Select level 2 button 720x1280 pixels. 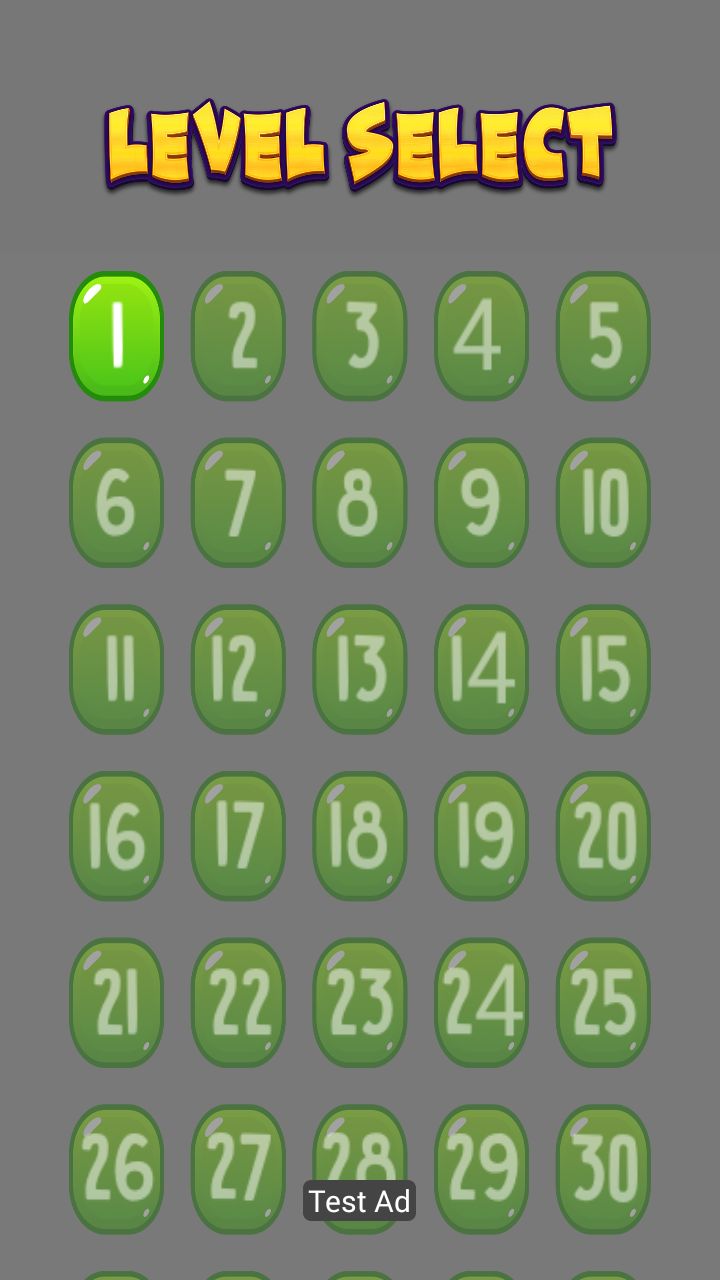pyautogui.click(x=238, y=336)
